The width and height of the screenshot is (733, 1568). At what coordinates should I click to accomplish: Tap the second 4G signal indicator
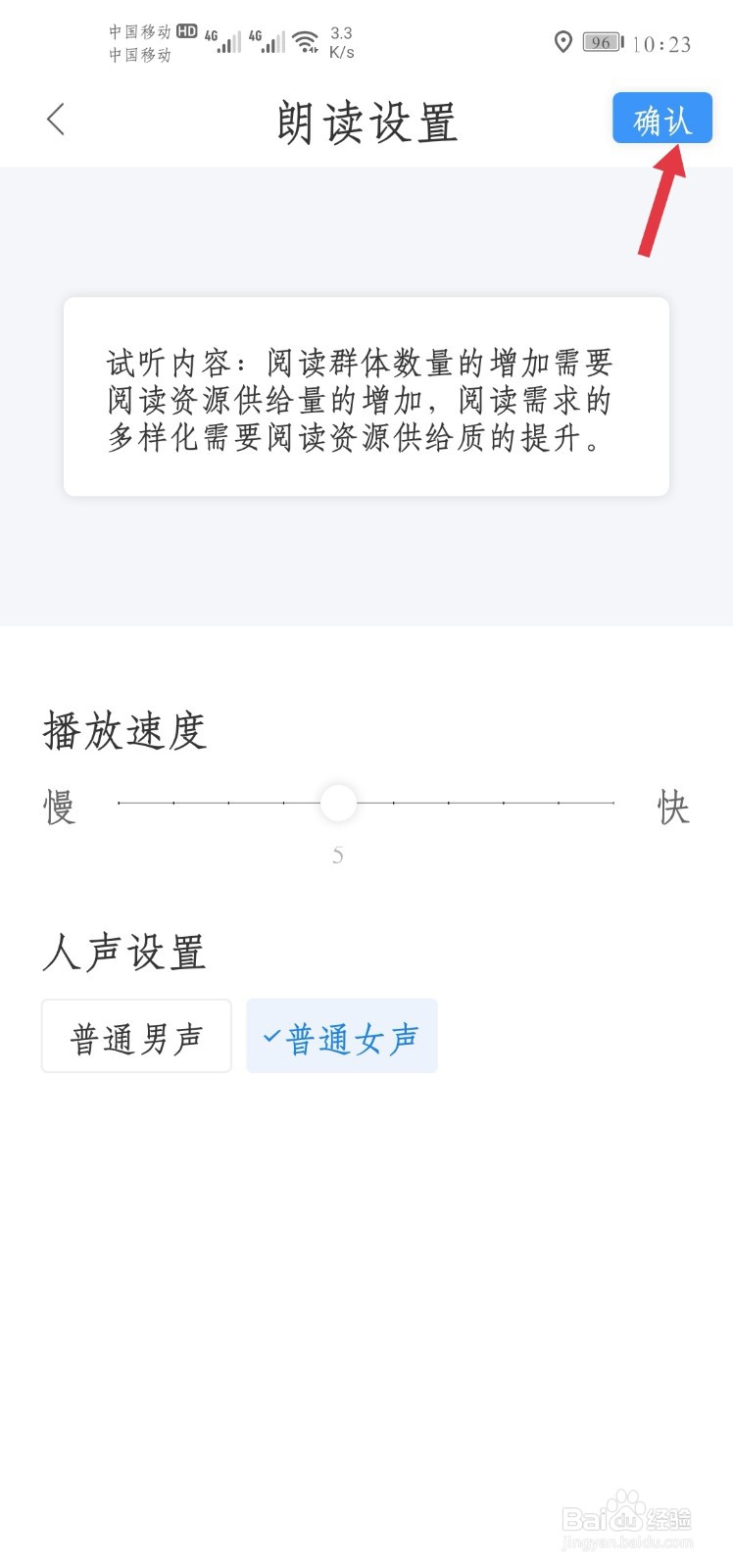pos(269,41)
